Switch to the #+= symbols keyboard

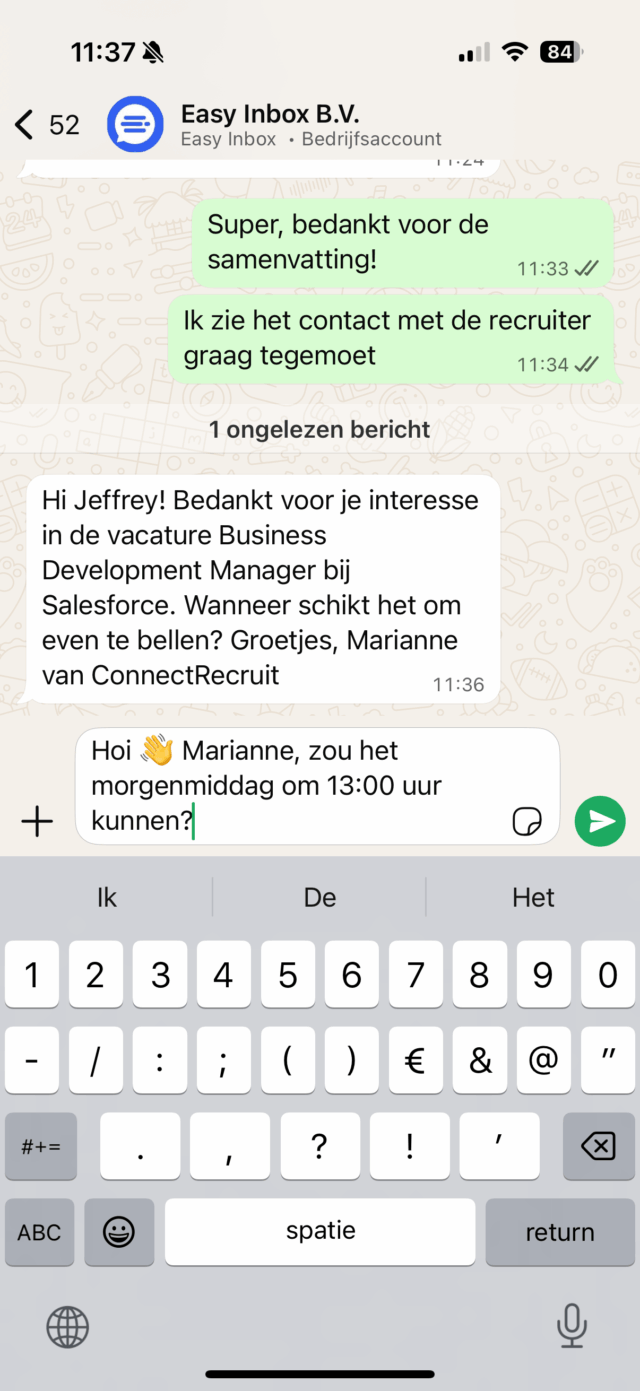point(40,1146)
